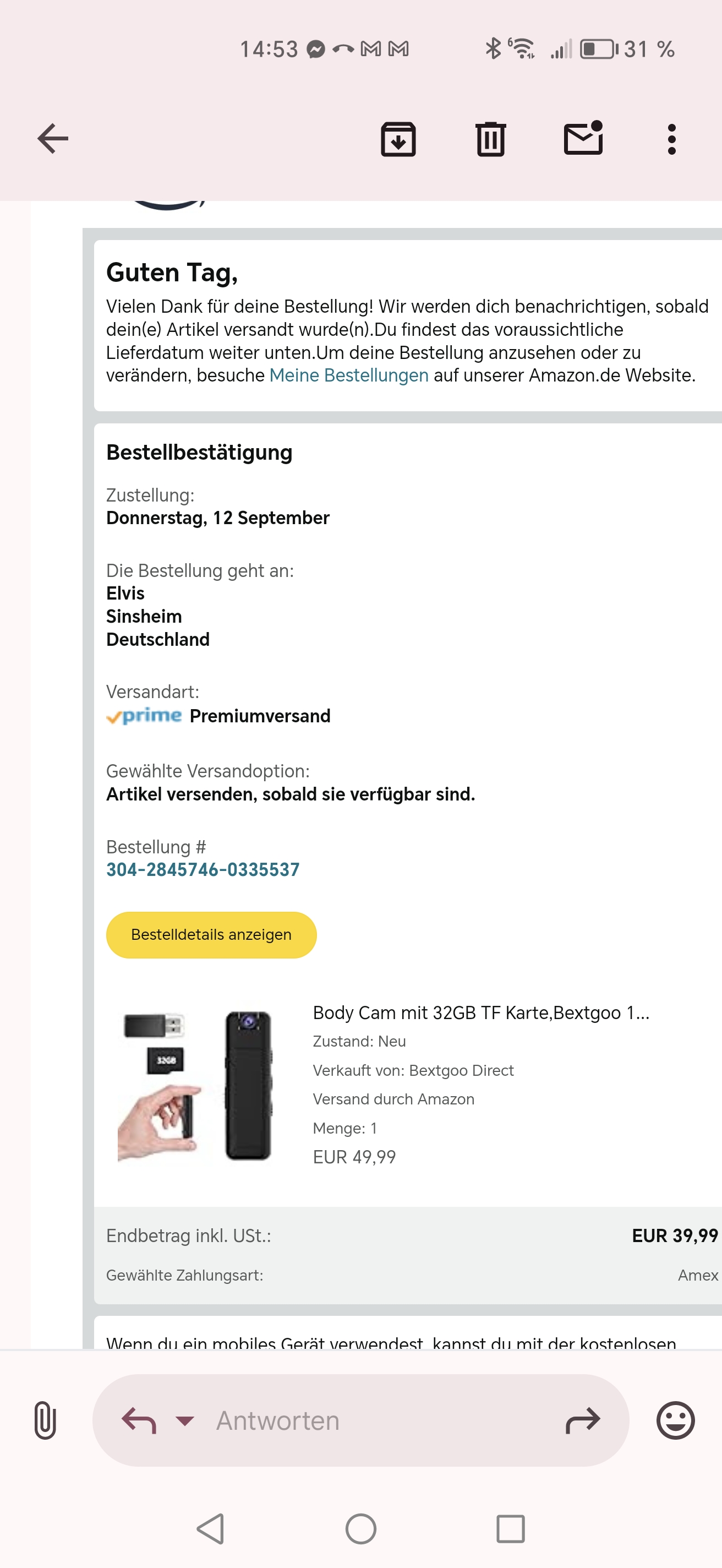The image size is (722, 1568).
Task: Open the Meine Bestellungen link
Action: [348, 375]
